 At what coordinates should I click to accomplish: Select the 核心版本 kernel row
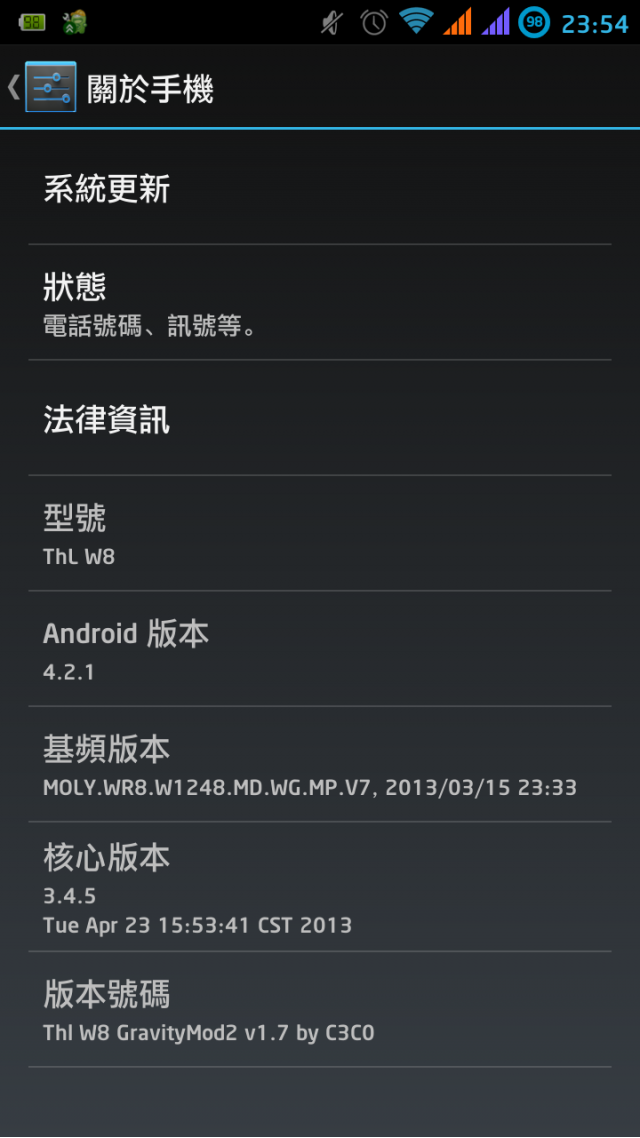(x=320, y=887)
